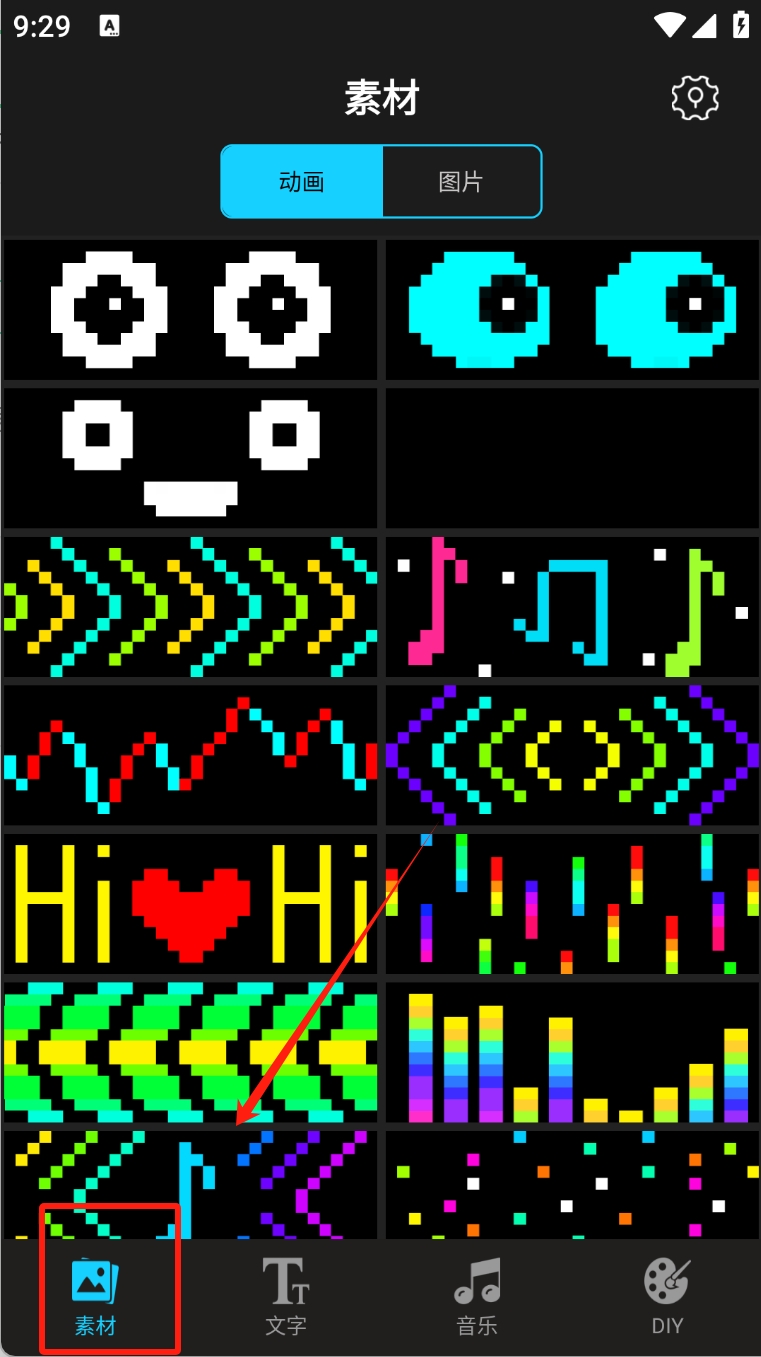This screenshot has width=761, height=1357.
Task: Select the Hi heart Hi animation
Action: (190, 903)
